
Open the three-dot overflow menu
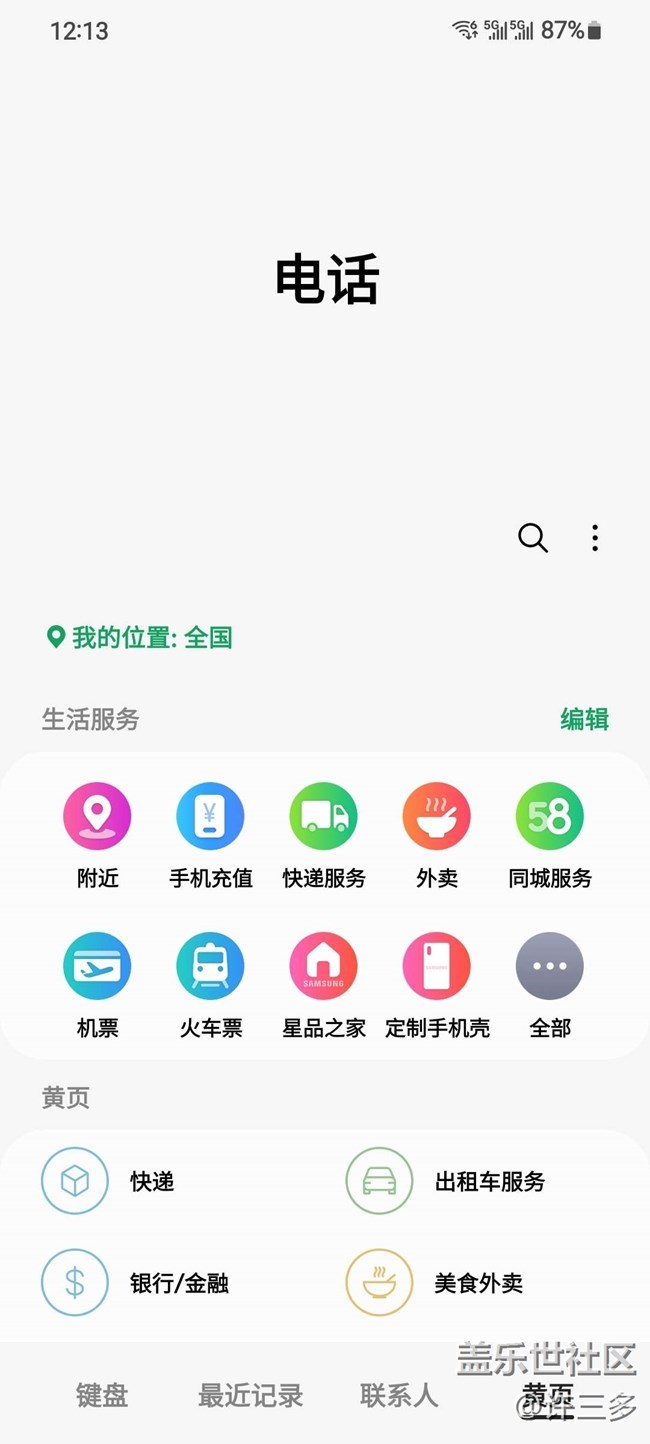point(595,538)
